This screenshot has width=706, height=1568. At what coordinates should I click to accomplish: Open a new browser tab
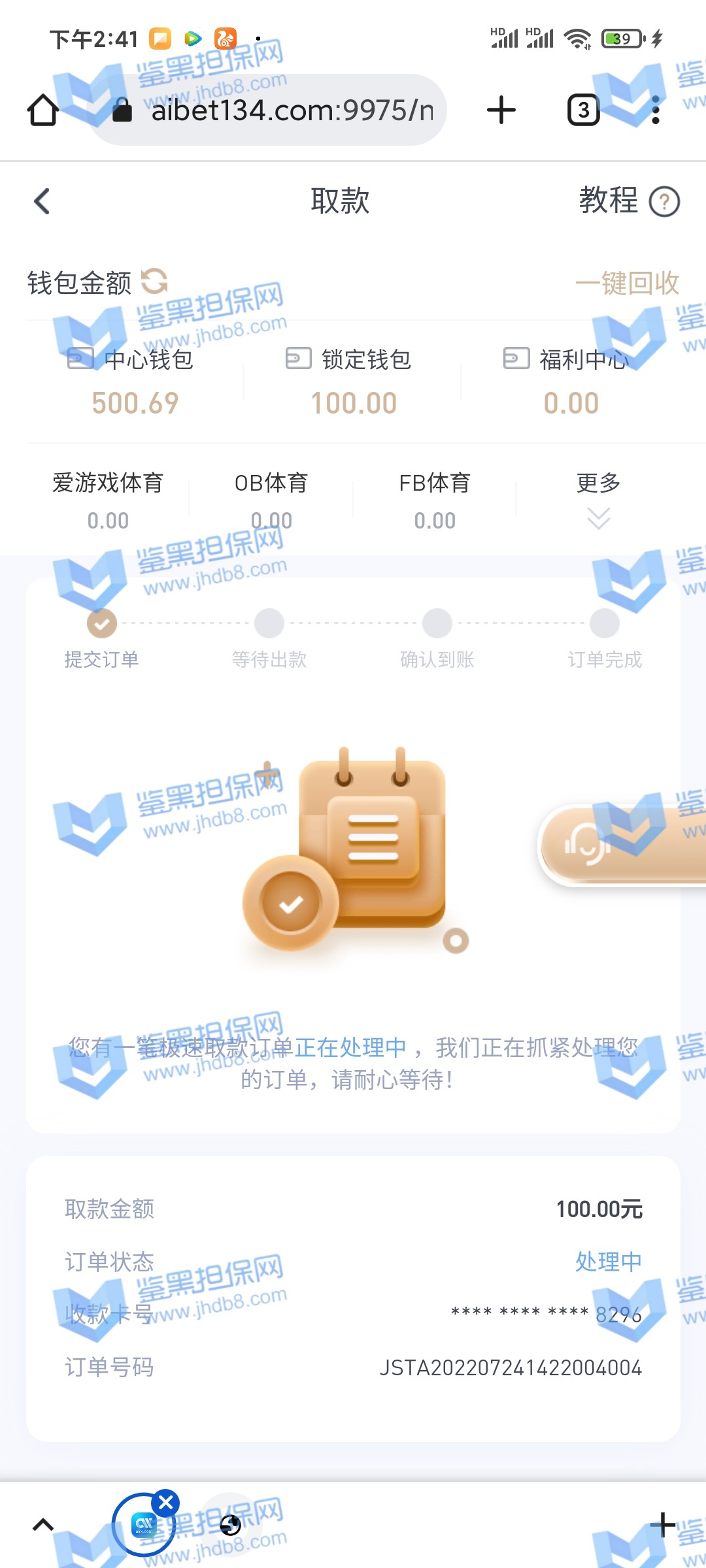pos(501,110)
